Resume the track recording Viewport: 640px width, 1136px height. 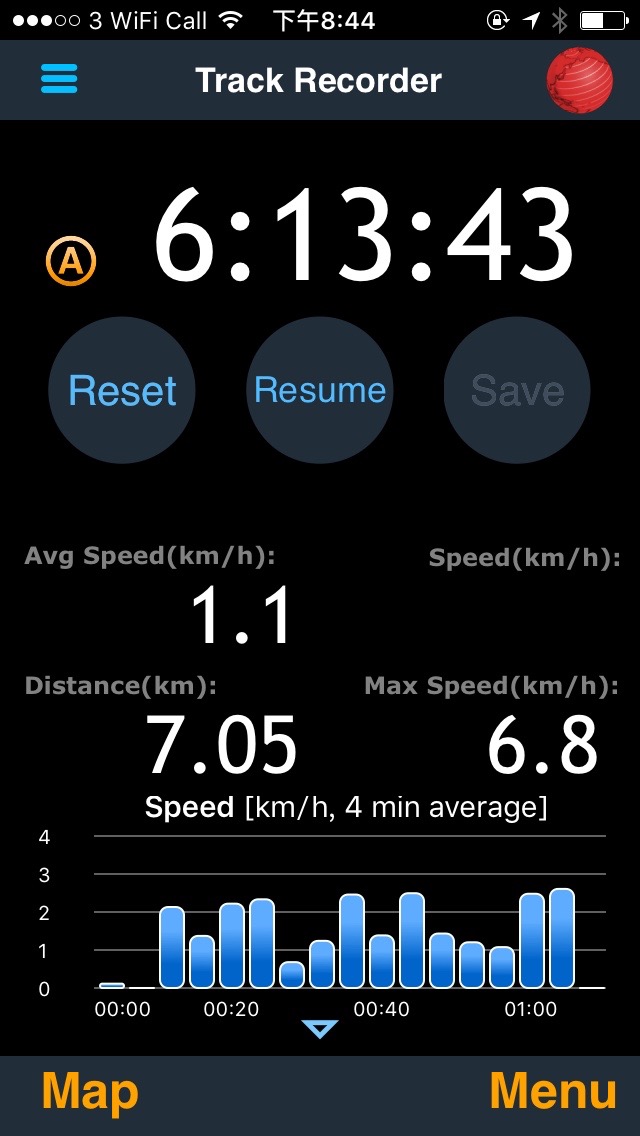coord(320,390)
